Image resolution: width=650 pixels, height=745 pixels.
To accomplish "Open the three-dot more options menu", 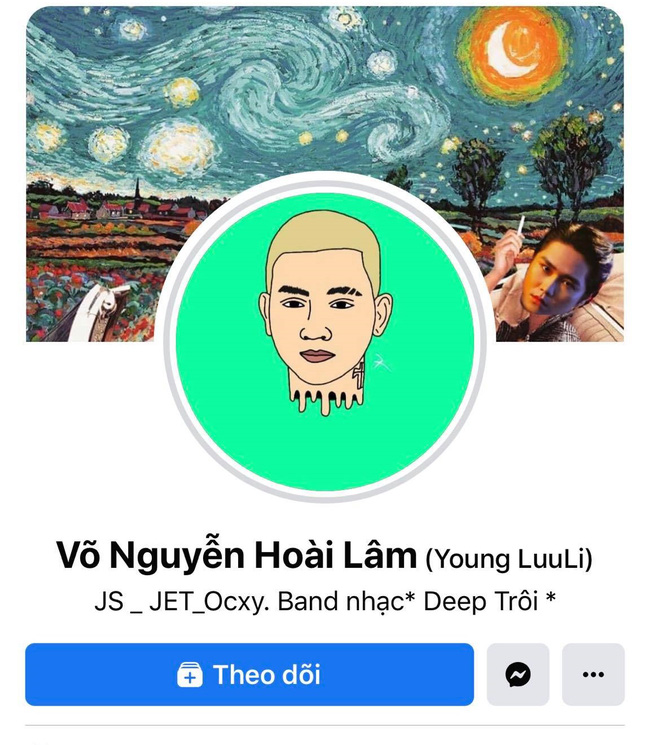I will pyautogui.click(x=593, y=674).
